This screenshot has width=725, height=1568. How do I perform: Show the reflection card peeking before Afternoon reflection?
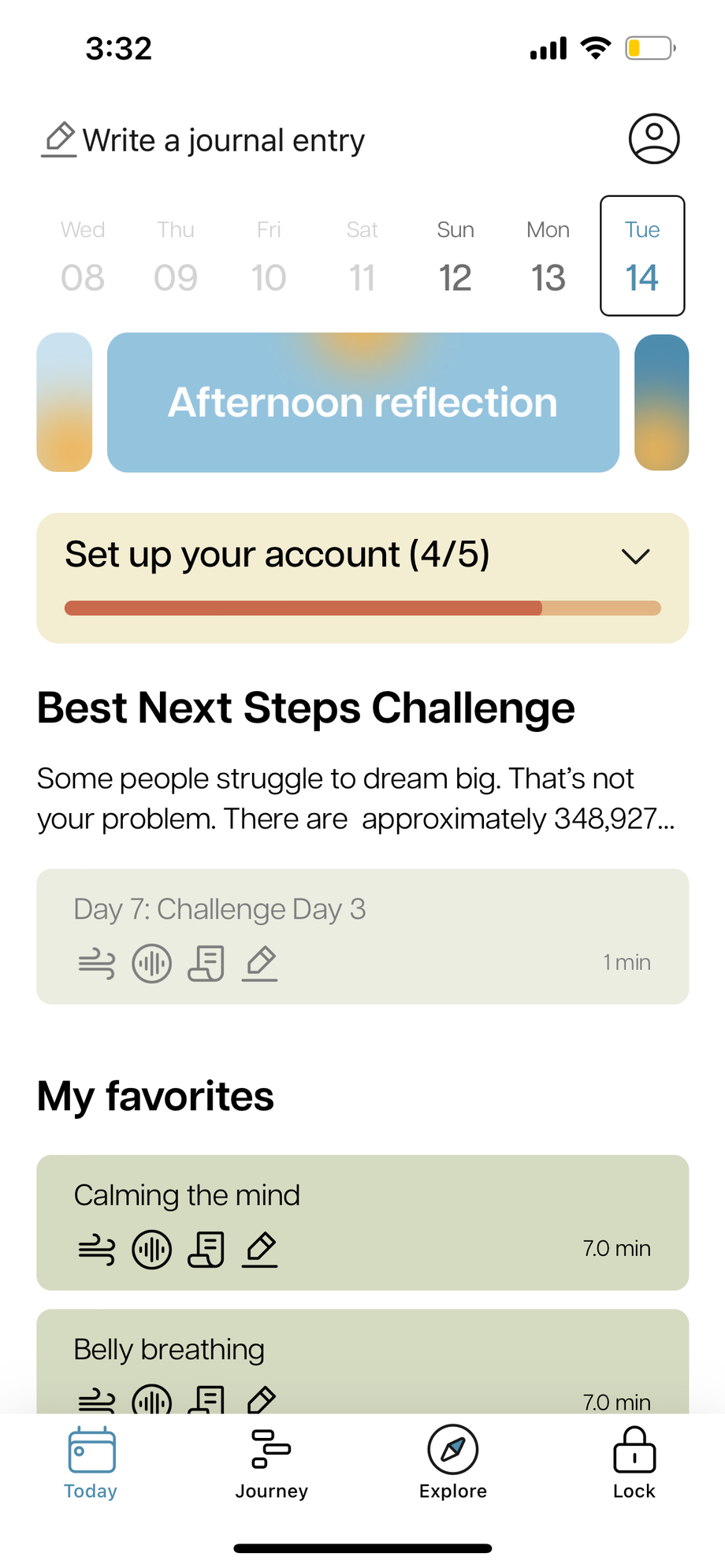coord(65,403)
